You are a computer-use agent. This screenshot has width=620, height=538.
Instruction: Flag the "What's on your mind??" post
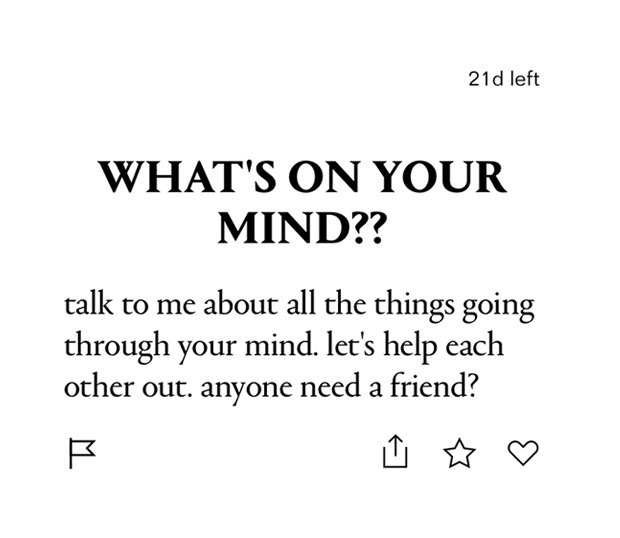81,454
